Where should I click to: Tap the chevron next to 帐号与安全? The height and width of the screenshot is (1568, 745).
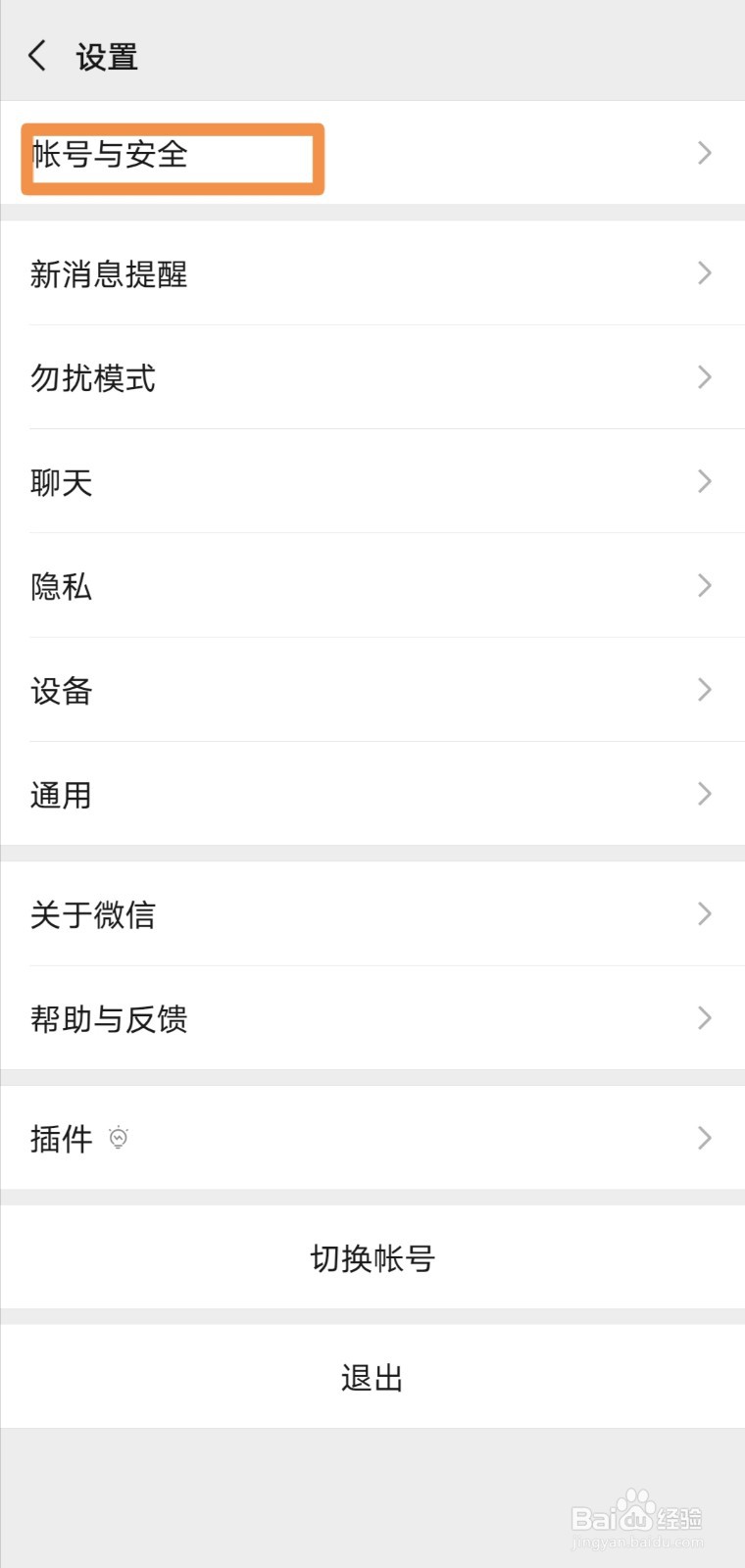[x=704, y=154]
